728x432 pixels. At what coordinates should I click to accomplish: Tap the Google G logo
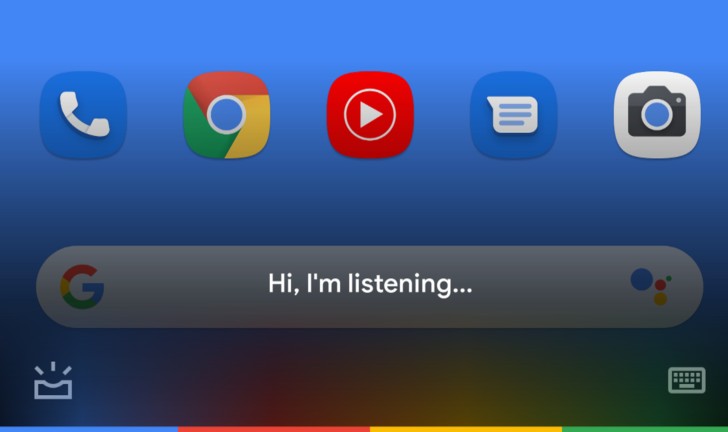click(82, 286)
